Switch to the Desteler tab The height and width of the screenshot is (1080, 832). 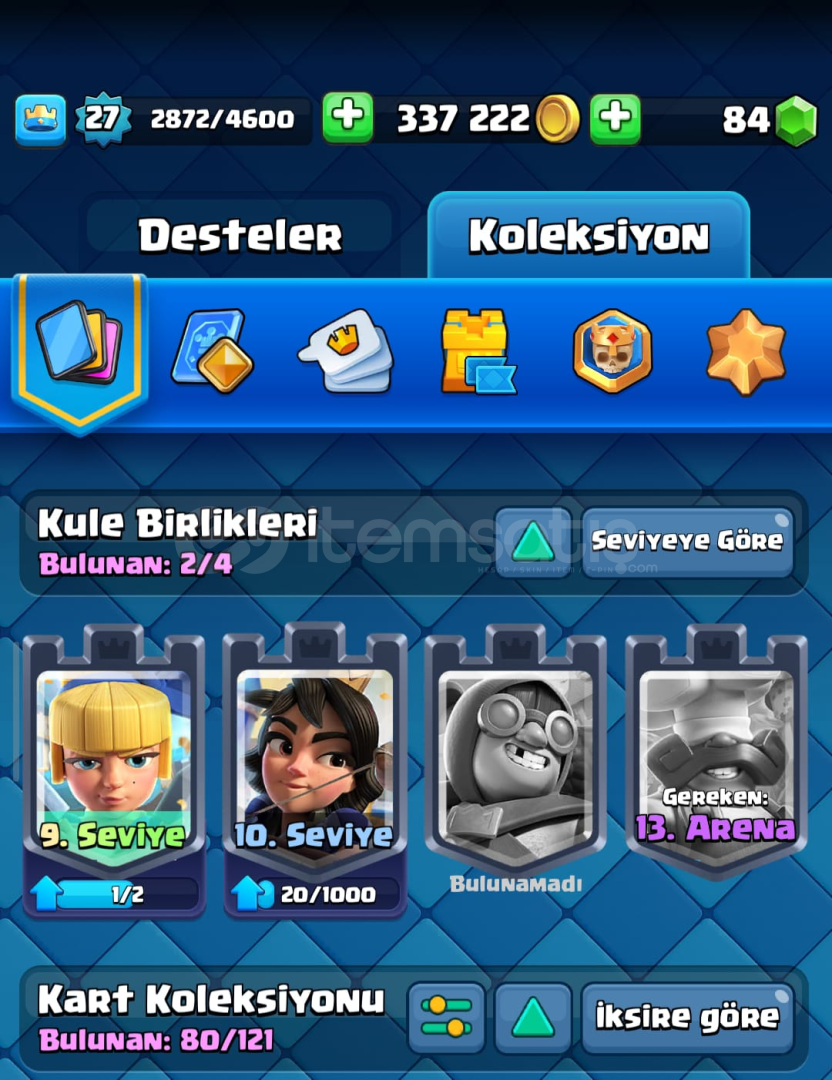pos(240,236)
